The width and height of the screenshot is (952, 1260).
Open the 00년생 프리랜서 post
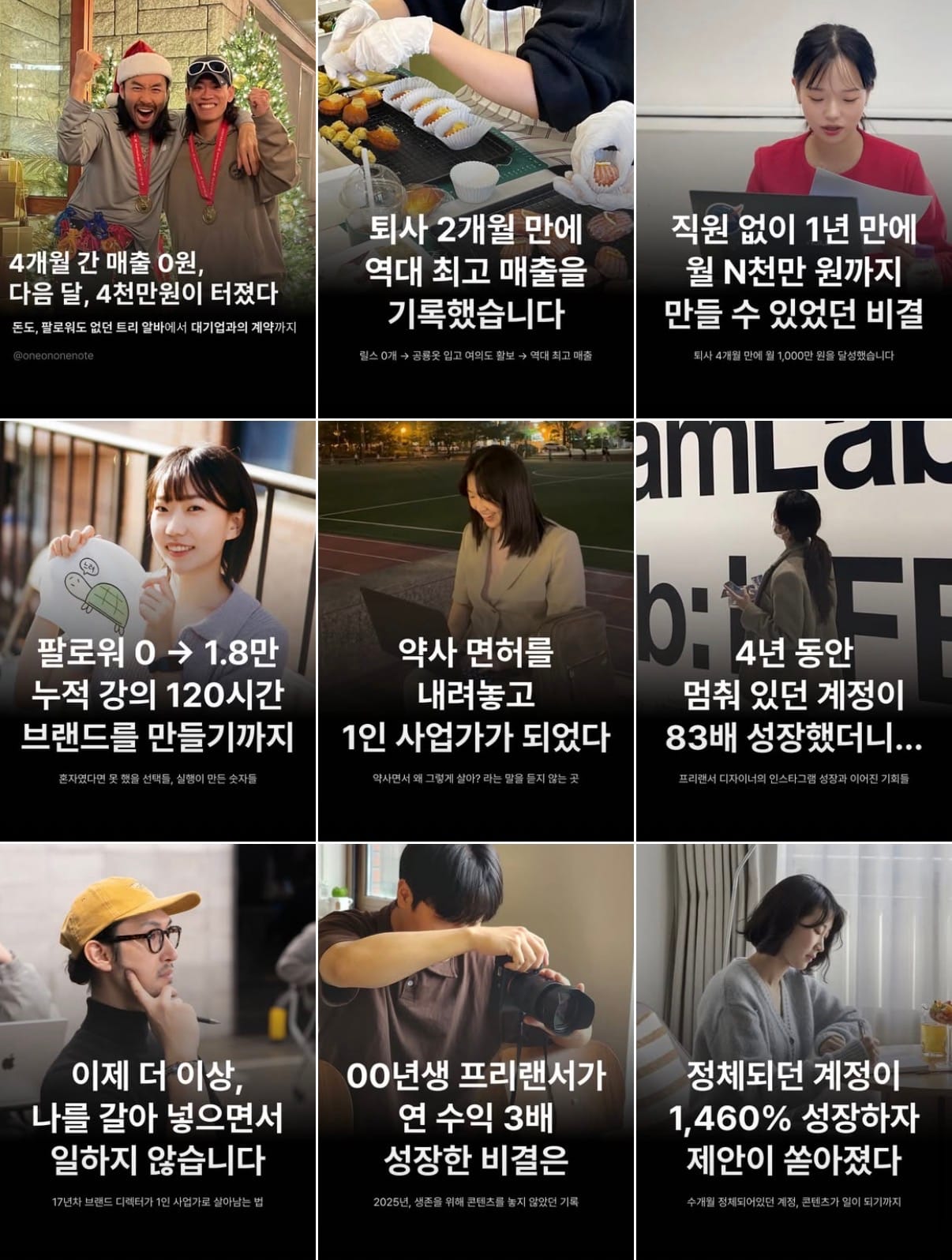coord(476,1052)
